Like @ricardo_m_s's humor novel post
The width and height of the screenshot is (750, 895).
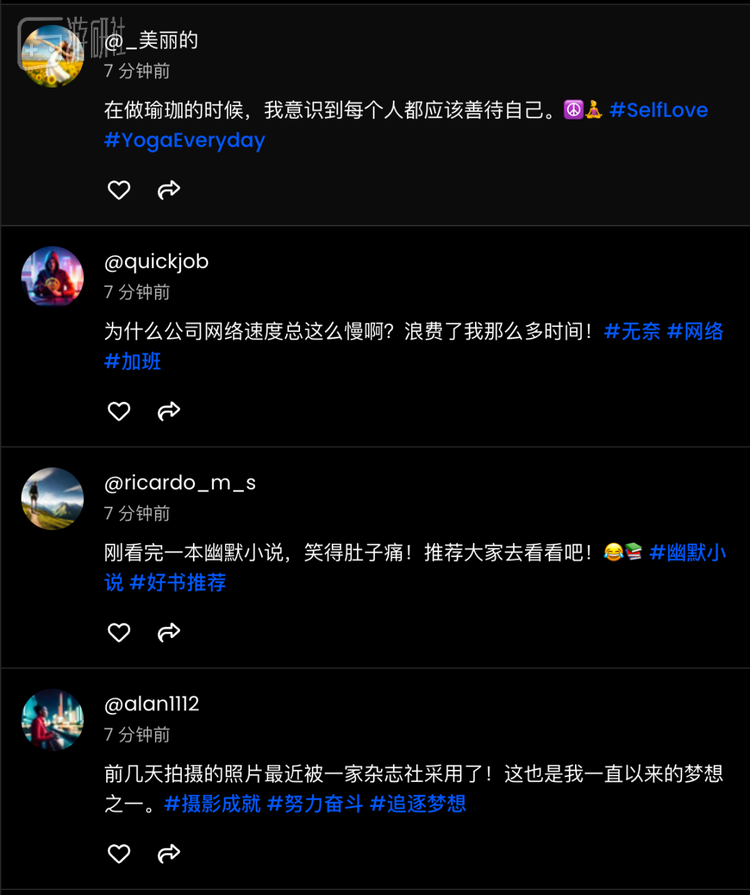click(x=119, y=632)
